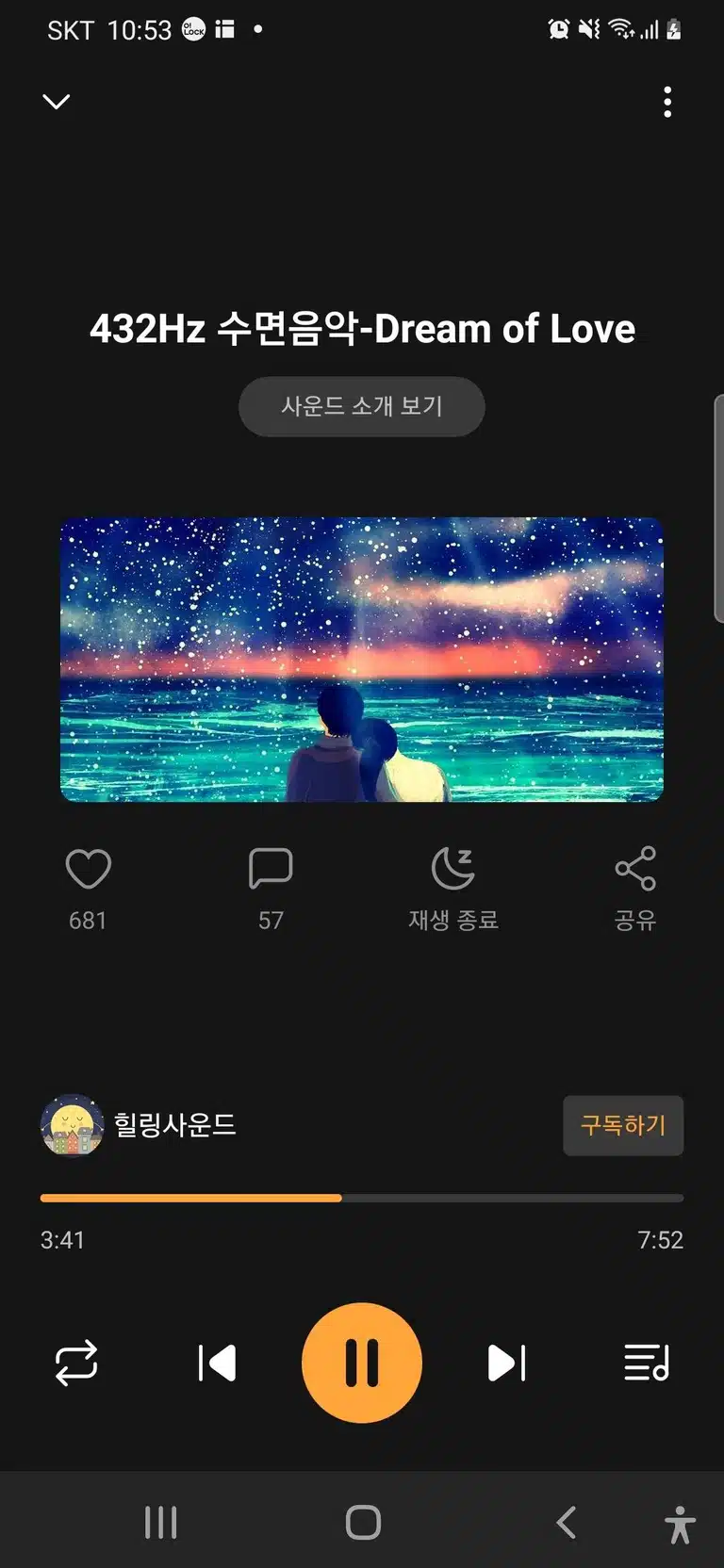Open the 힐링사운드 channel profile

(x=139, y=1125)
